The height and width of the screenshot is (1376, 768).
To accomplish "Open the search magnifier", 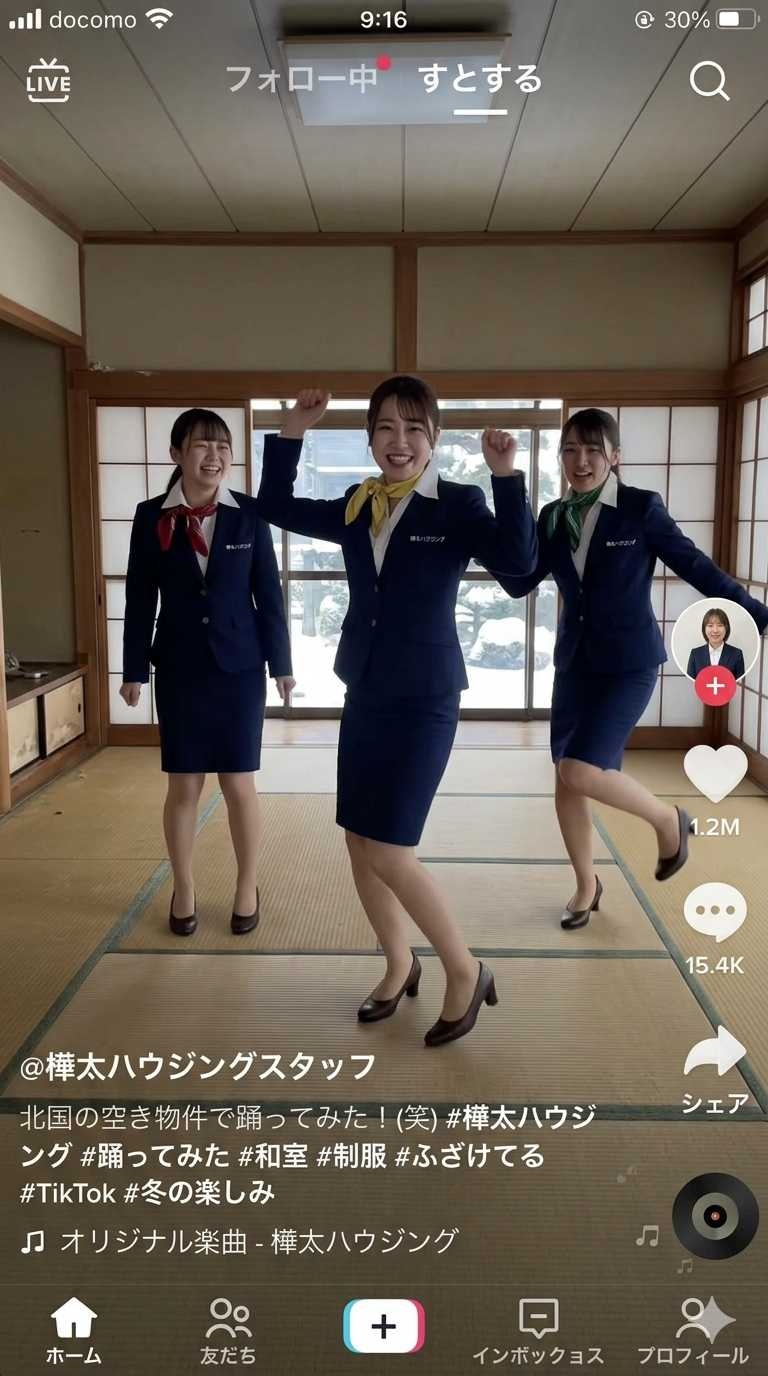I will click(x=709, y=81).
